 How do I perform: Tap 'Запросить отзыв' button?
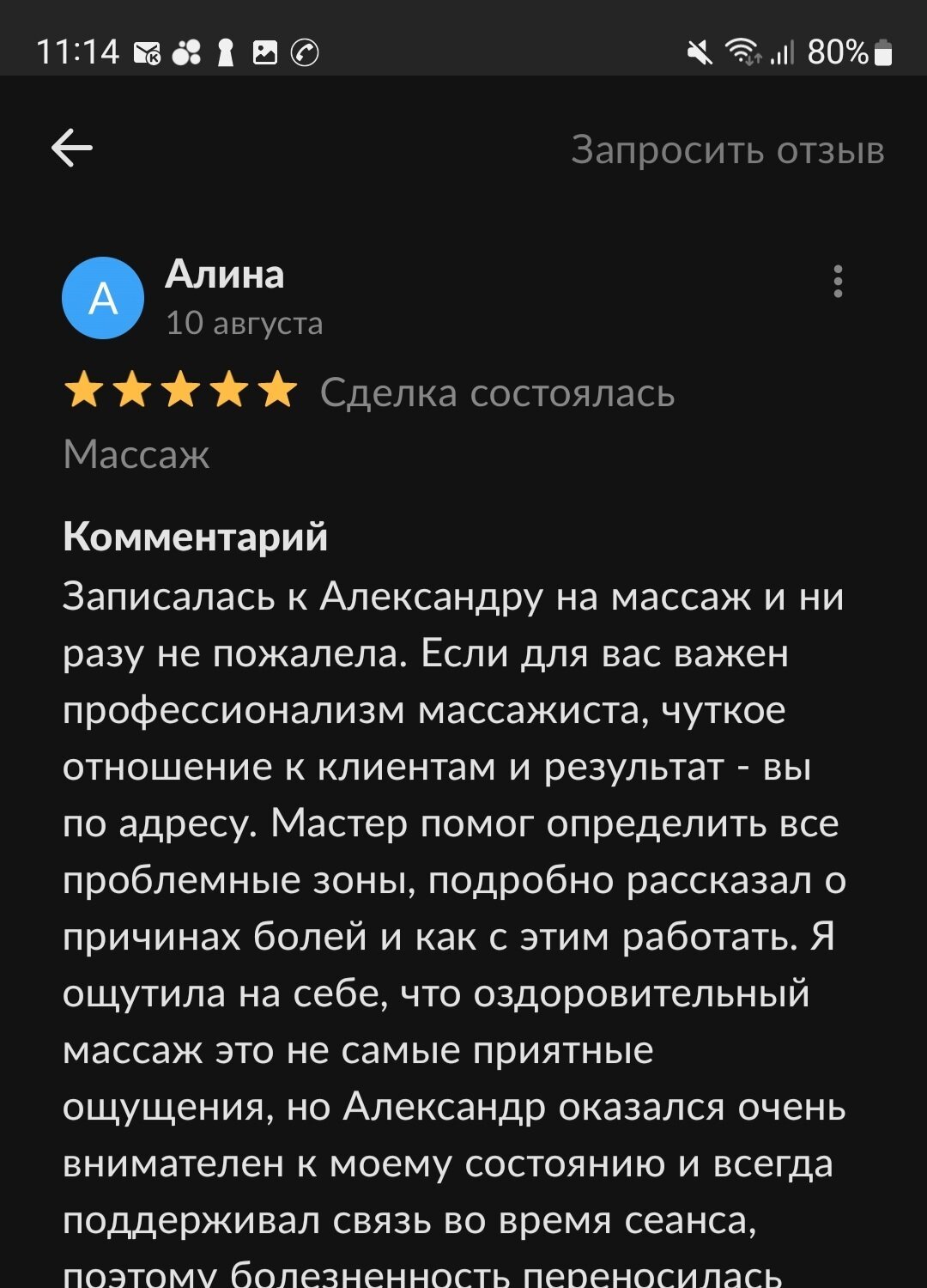point(727,150)
